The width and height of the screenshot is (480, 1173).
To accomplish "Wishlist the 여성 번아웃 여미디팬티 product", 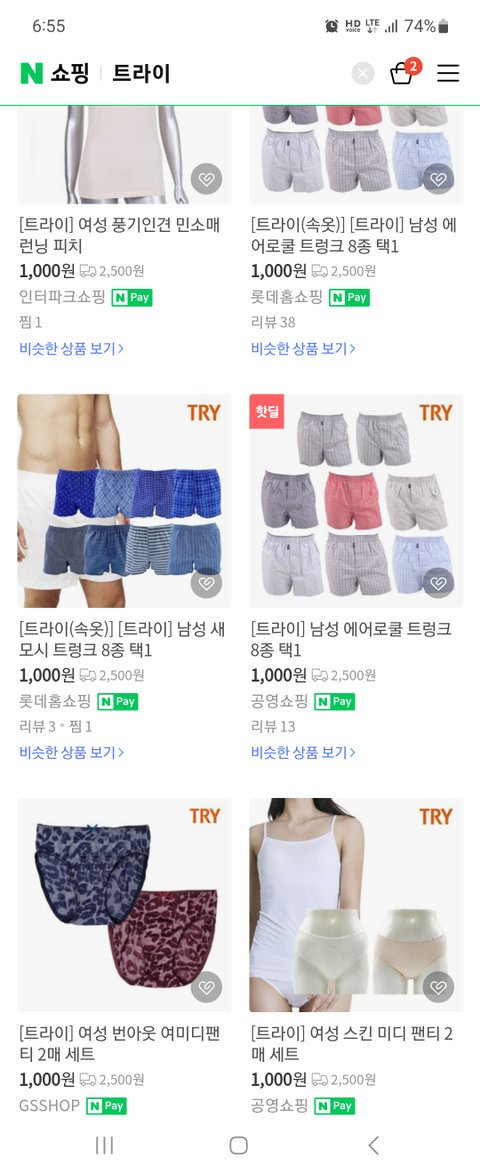I will tap(206, 987).
